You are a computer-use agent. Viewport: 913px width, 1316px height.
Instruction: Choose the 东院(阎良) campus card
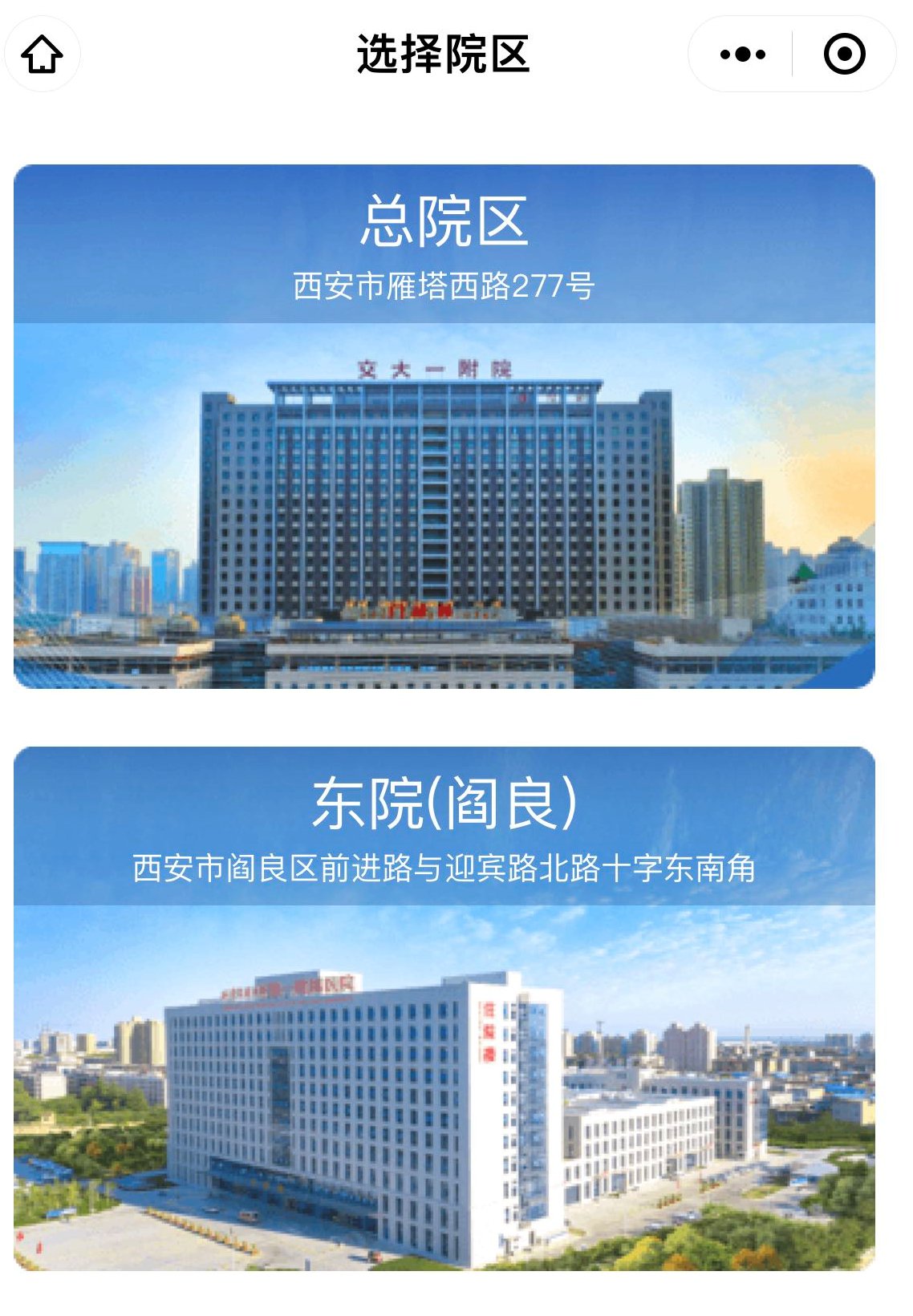(x=444, y=1008)
